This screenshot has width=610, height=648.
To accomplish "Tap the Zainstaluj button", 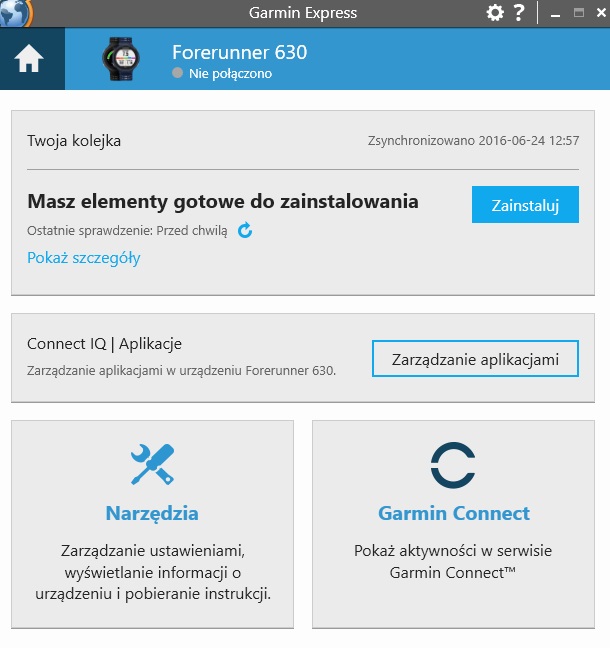I will coord(525,204).
